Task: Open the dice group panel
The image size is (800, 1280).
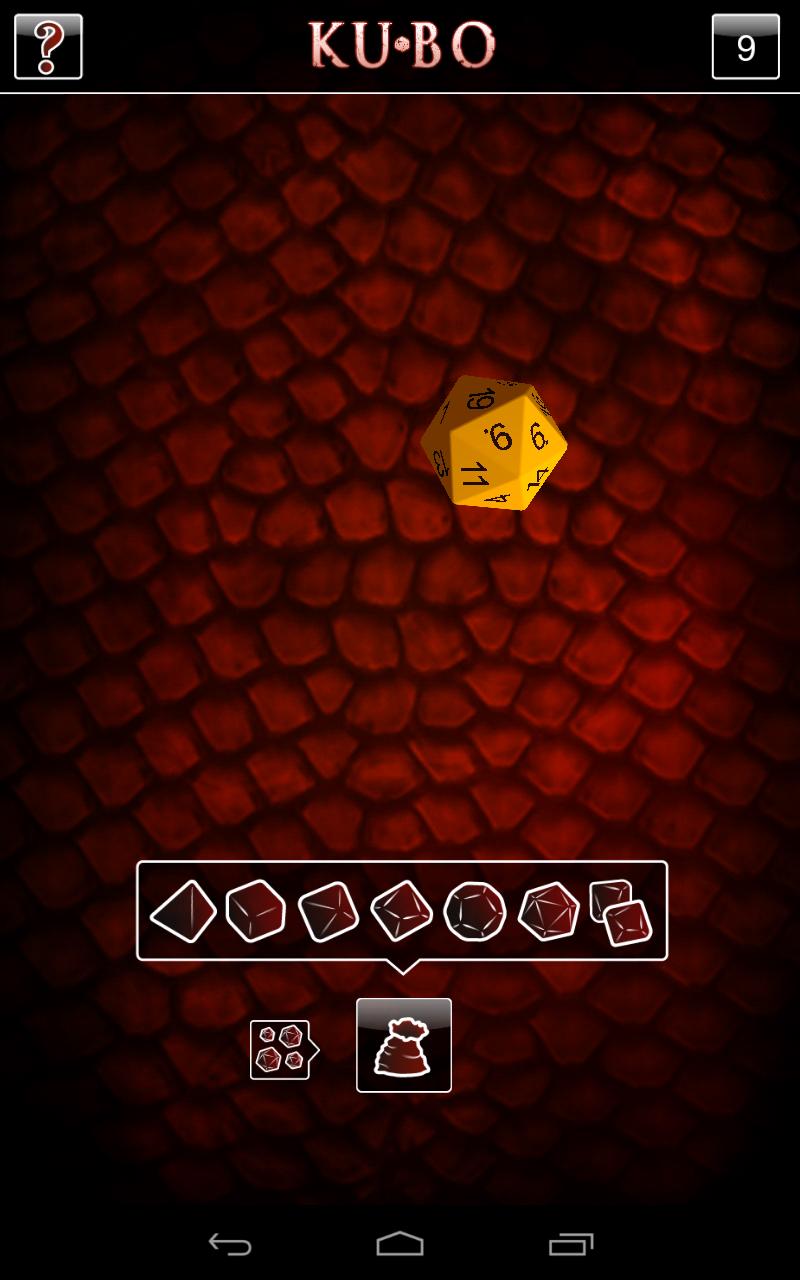Action: coord(283,1050)
